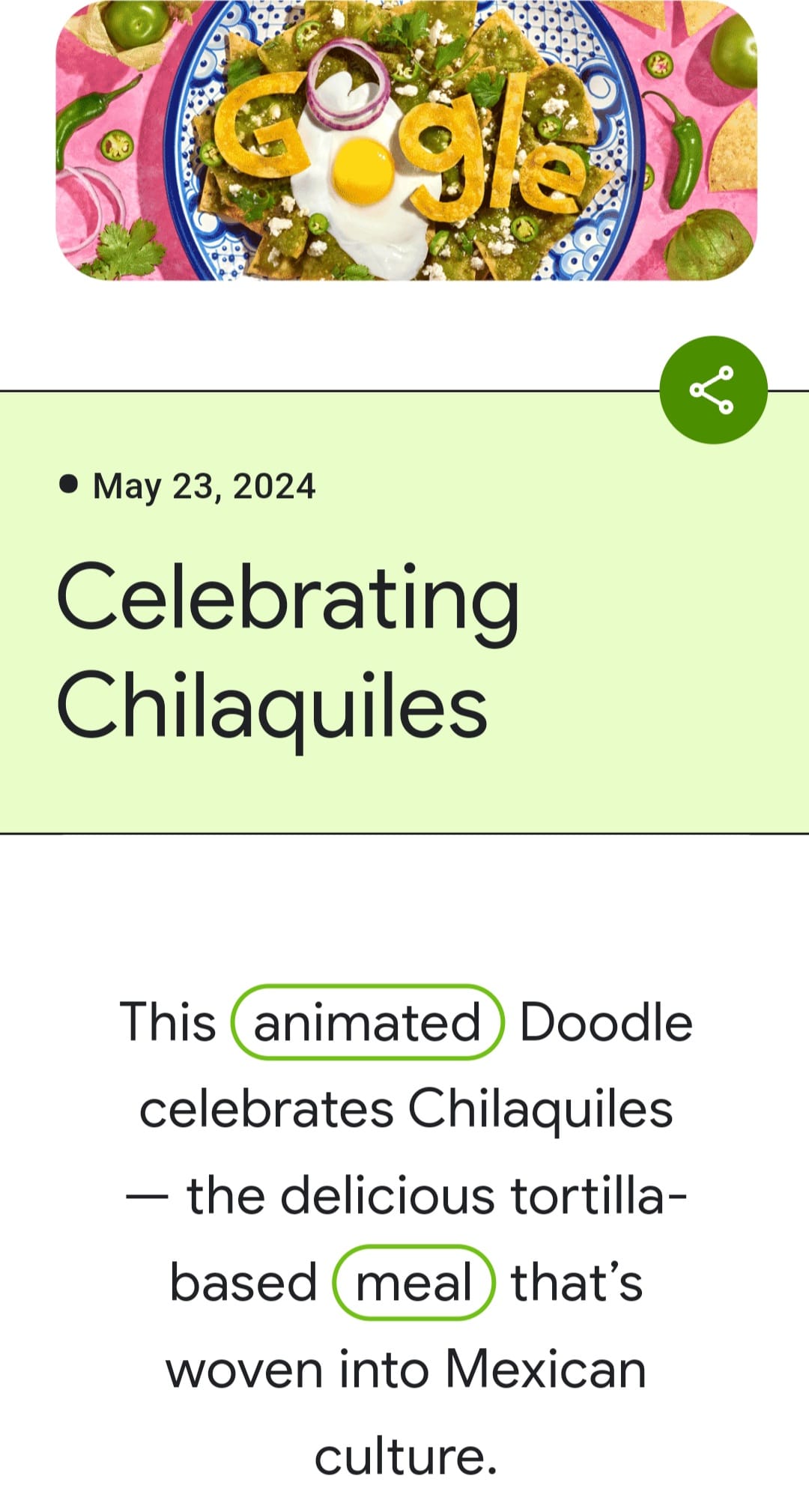
Task: Open the highlighted 'animated' link
Action: click(x=367, y=1022)
